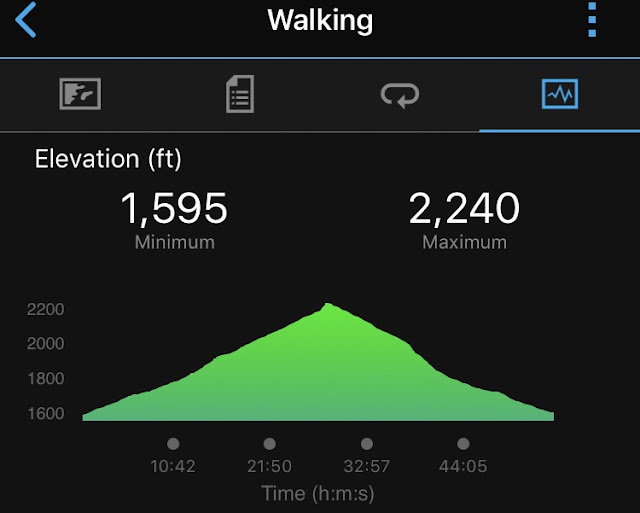Open the activity details list tab
Screen dimensions: 640x513
pos(240,94)
